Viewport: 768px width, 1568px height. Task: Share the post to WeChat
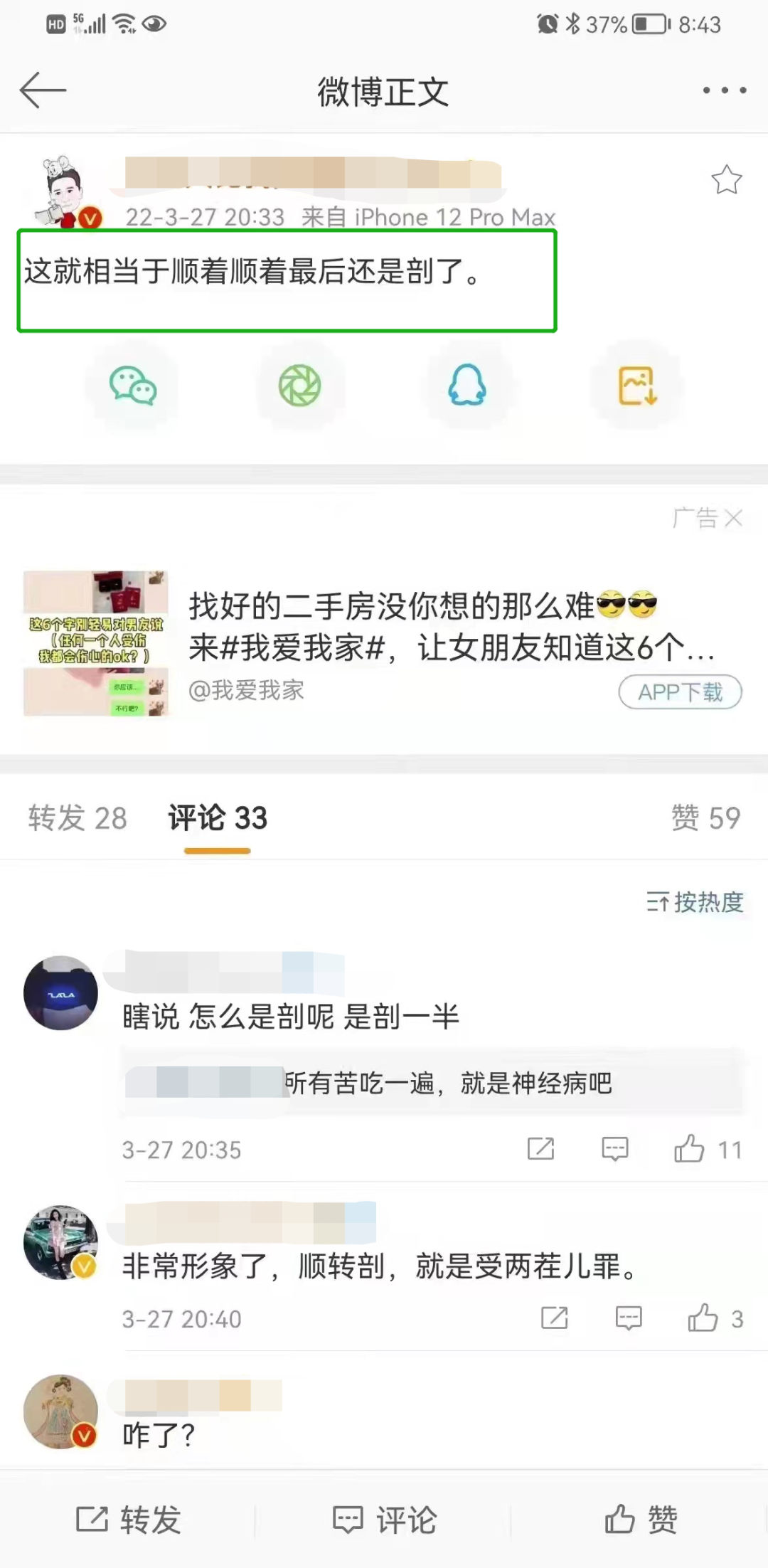[133, 386]
